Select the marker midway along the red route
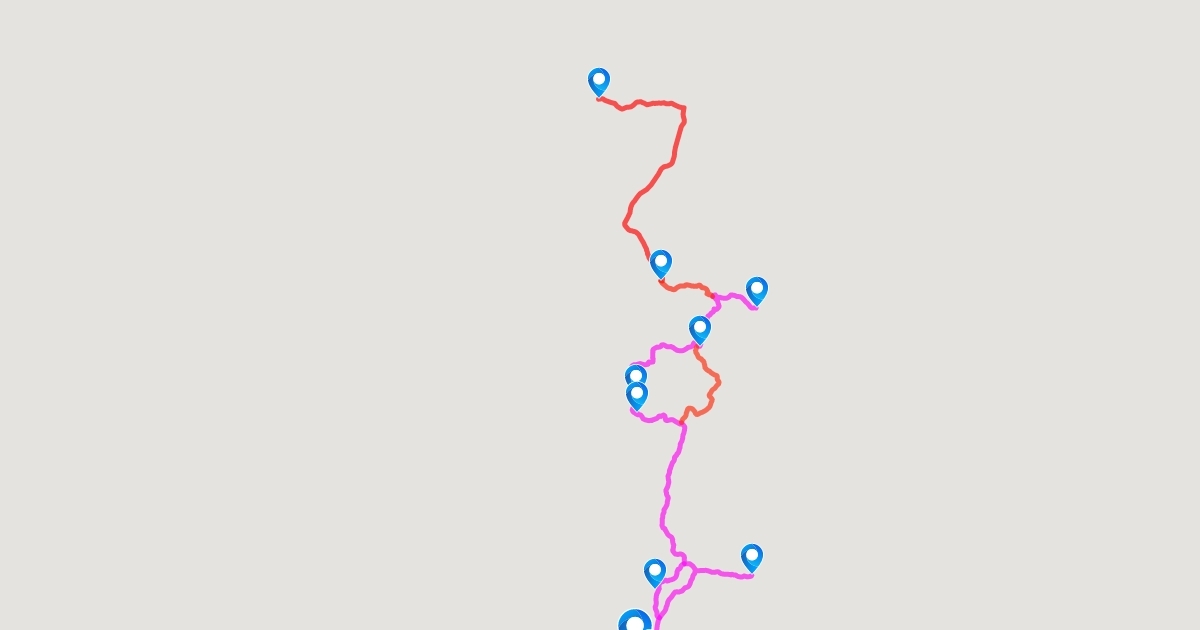 pos(660,264)
